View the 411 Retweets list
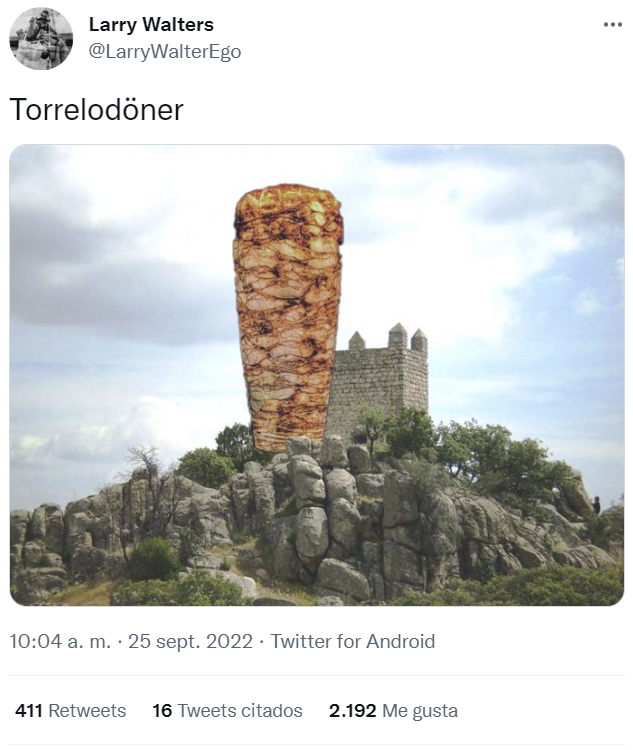 pyautogui.click(x=71, y=711)
